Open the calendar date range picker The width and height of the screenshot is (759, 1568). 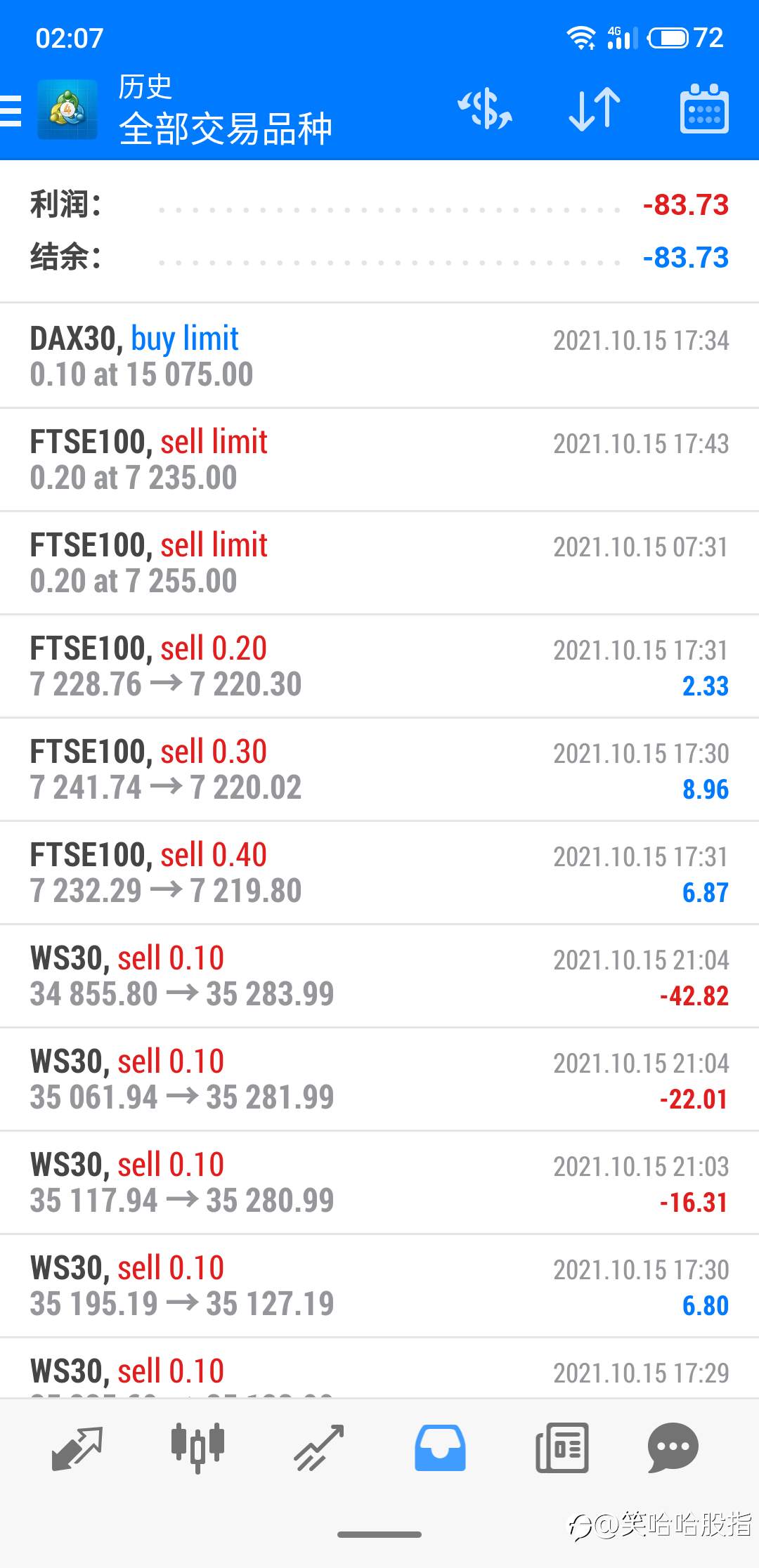[704, 109]
